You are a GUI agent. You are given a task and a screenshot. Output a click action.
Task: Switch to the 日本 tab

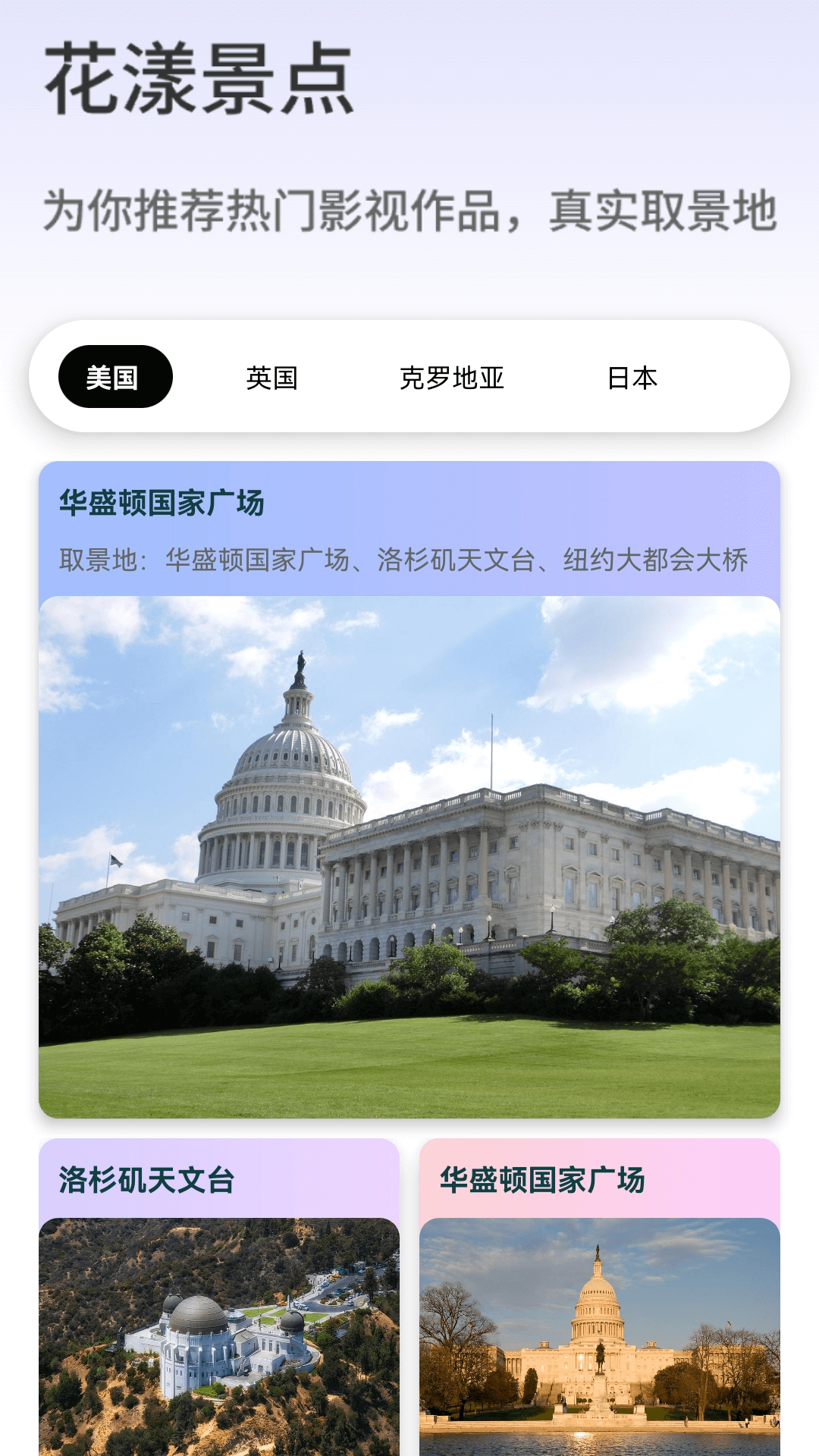click(634, 375)
